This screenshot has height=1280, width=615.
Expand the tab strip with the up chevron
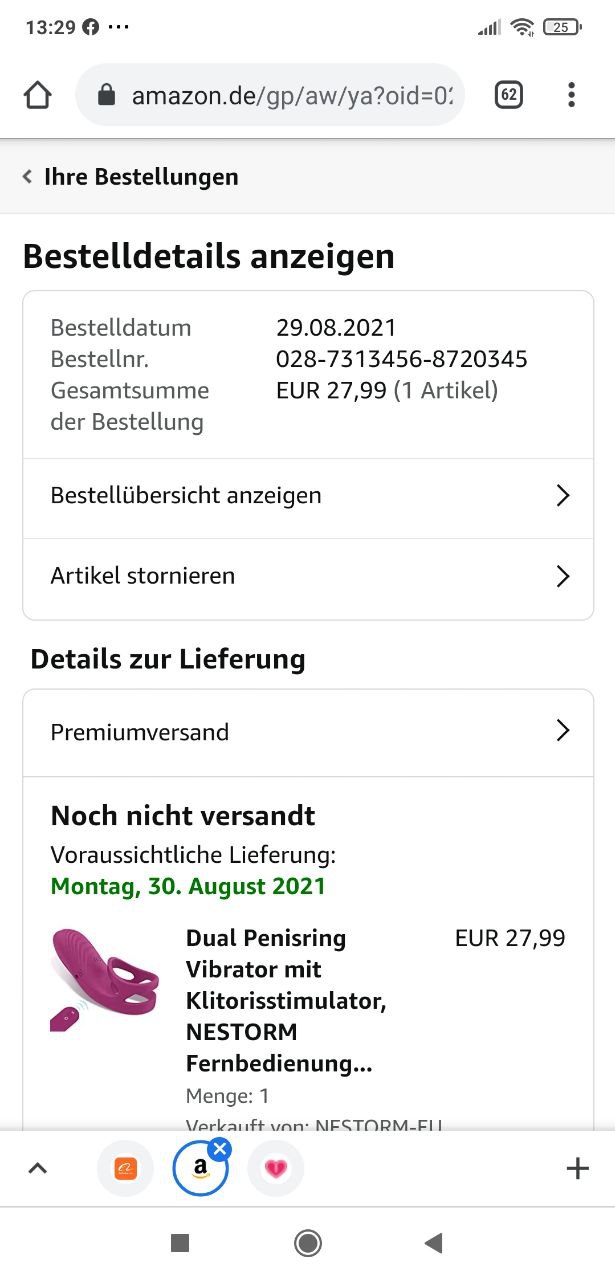click(37, 1168)
